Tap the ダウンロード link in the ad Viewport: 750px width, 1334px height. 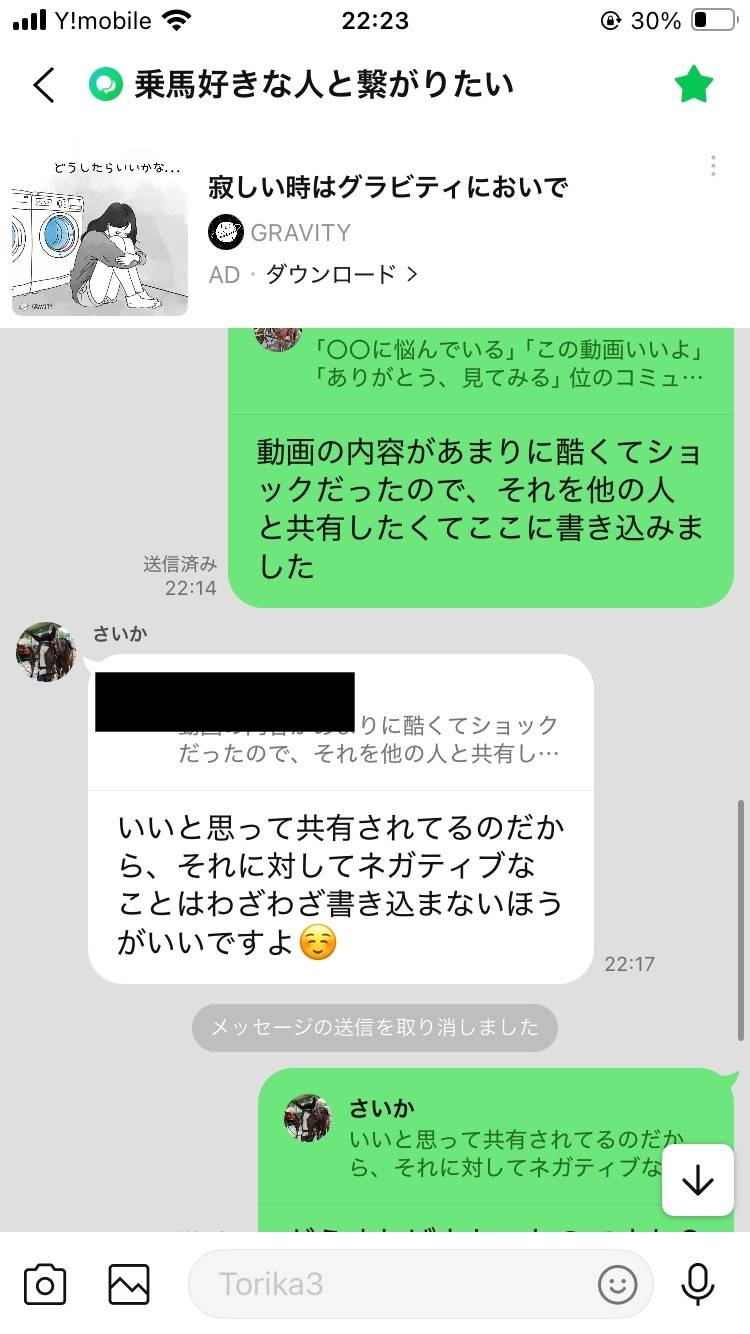[341, 274]
